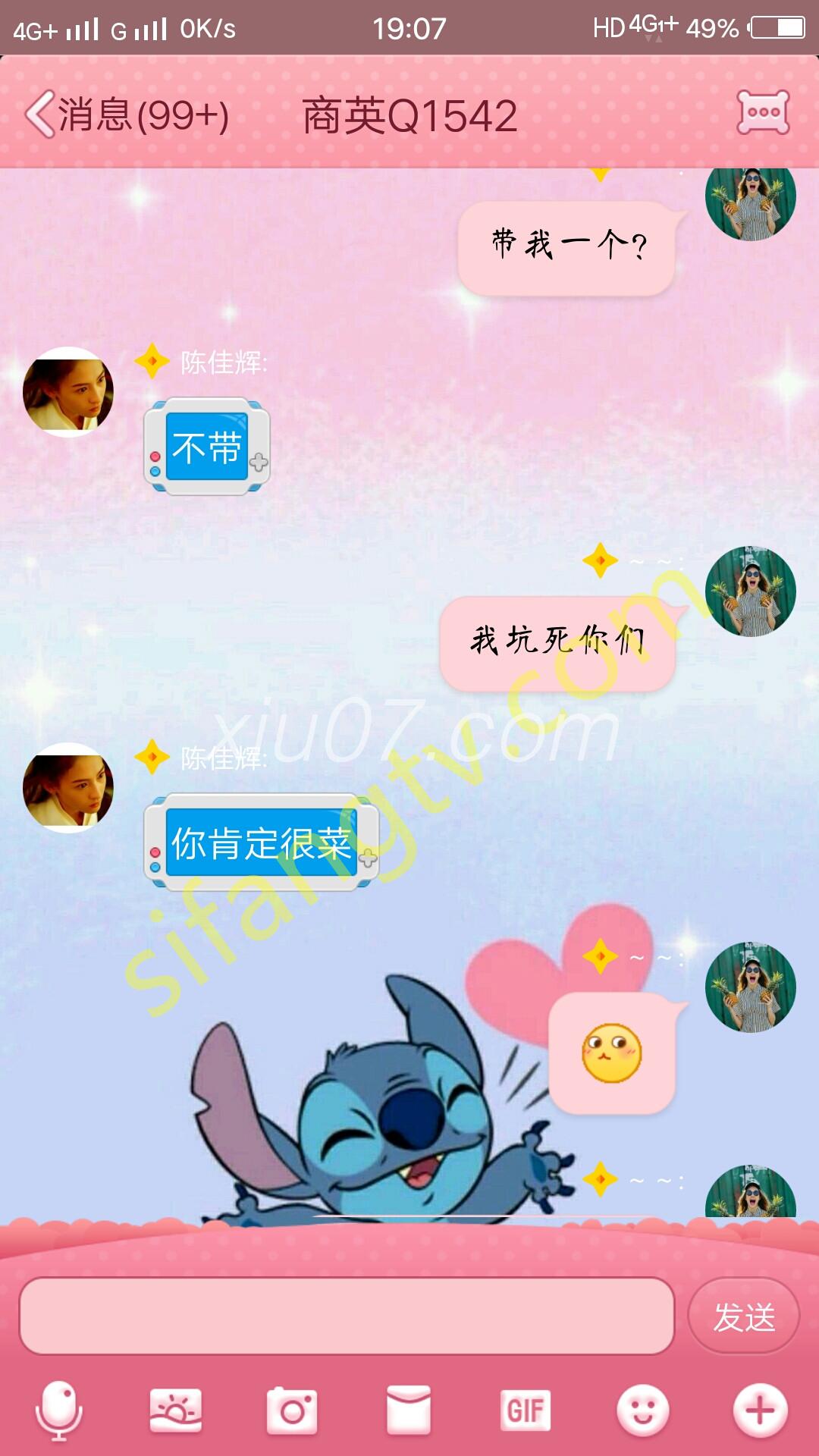
Task: Open the emoji smiley panel
Action: 642,1411
